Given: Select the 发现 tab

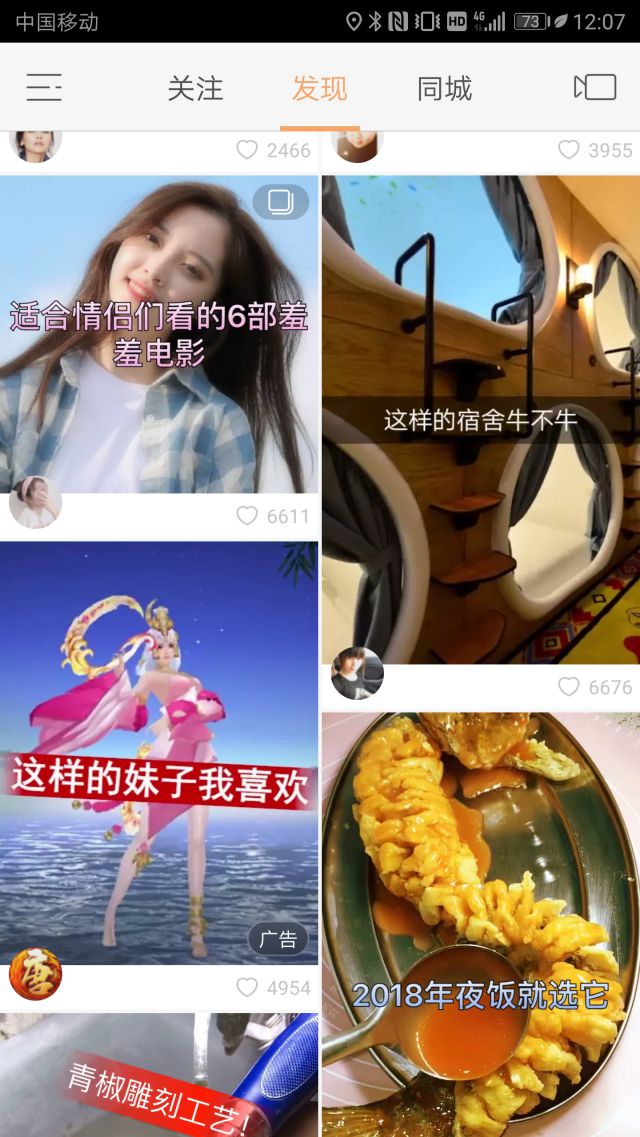Looking at the screenshot, I should click(x=319, y=88).
